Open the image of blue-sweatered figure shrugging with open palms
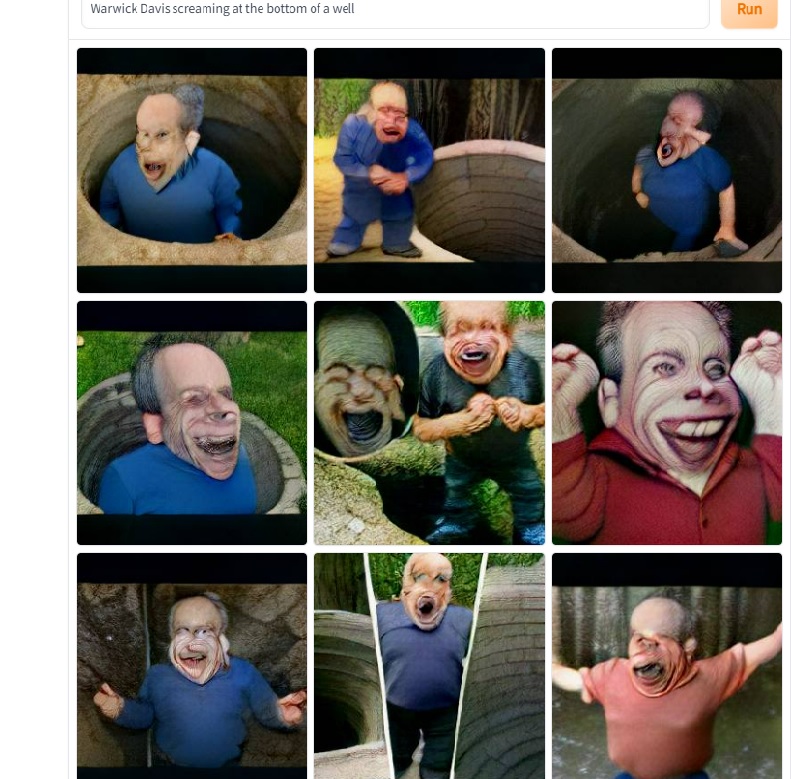The height and width of the screenshot is (779, 791). [192, 665]
